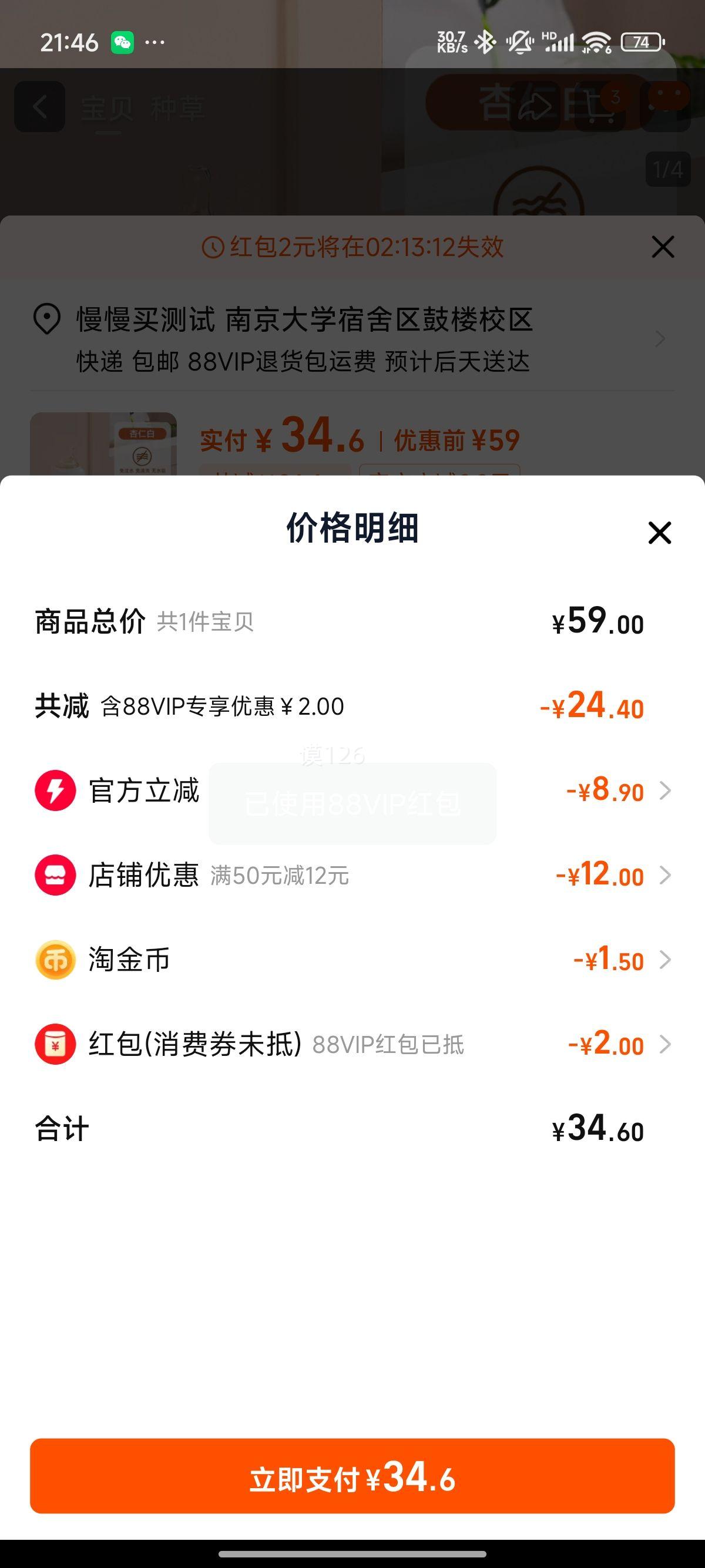Click the 官方立减 lightning icon

click(53, 792)
